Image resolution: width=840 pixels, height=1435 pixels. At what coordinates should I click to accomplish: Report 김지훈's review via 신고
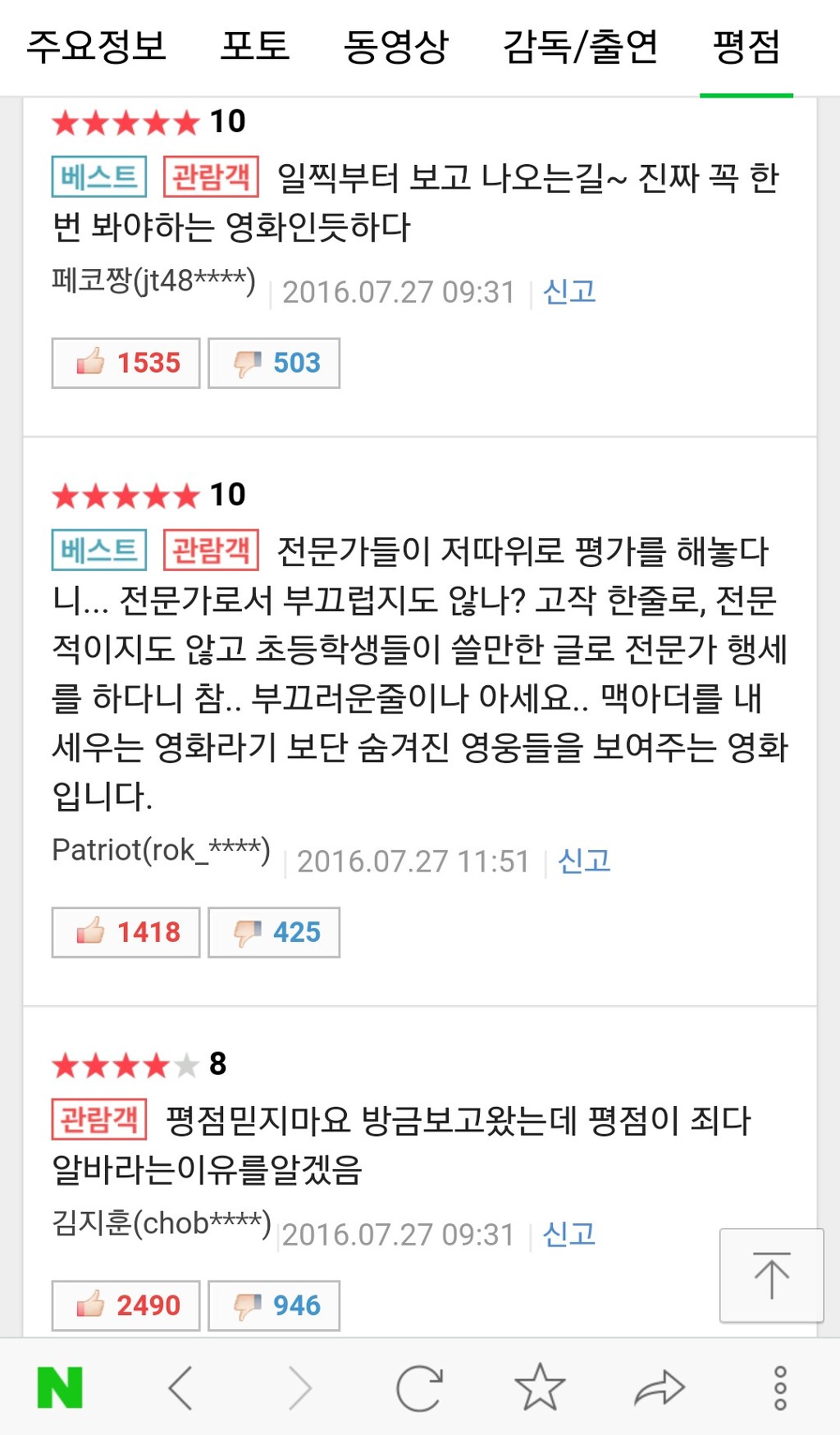[x=569, y=1235]
